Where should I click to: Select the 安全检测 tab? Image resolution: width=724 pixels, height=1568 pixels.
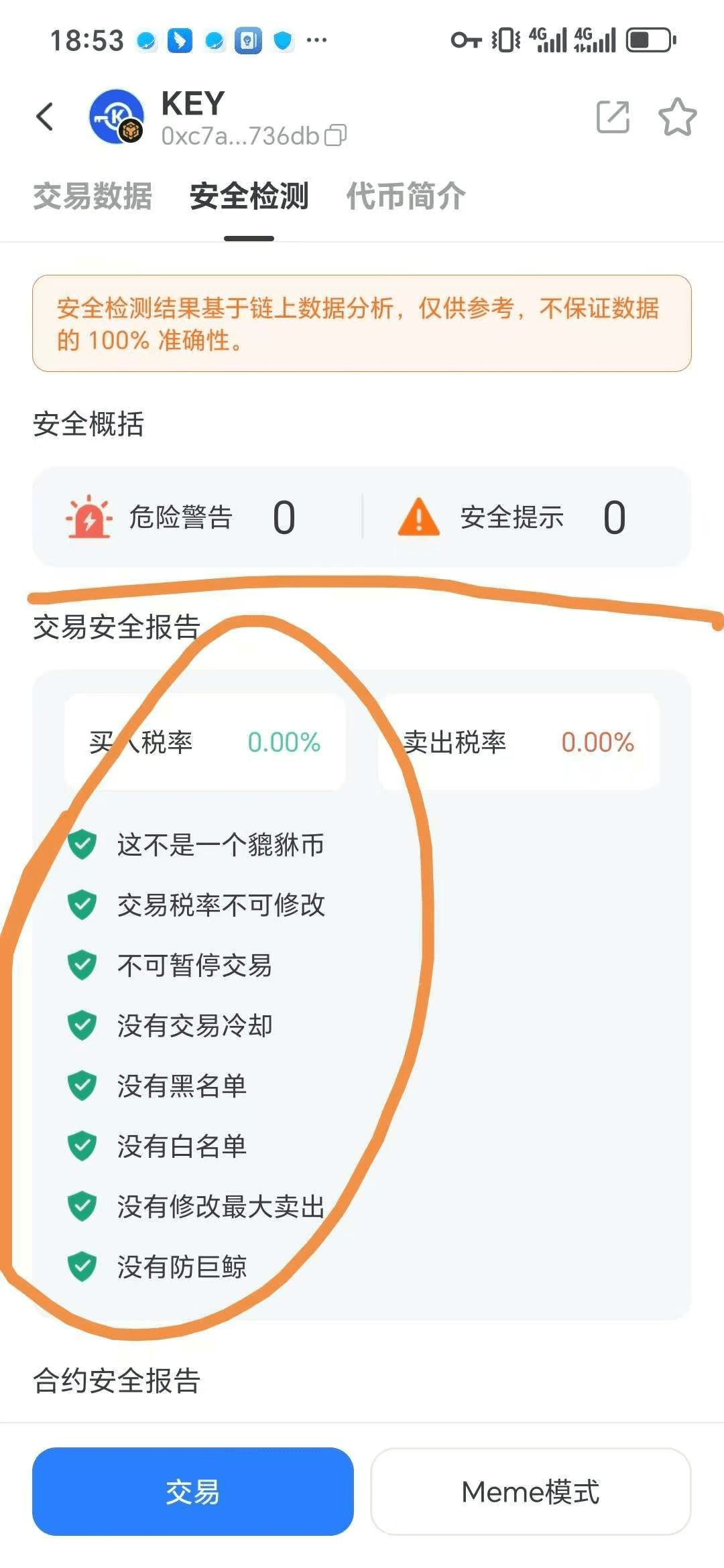coord(249,196)
